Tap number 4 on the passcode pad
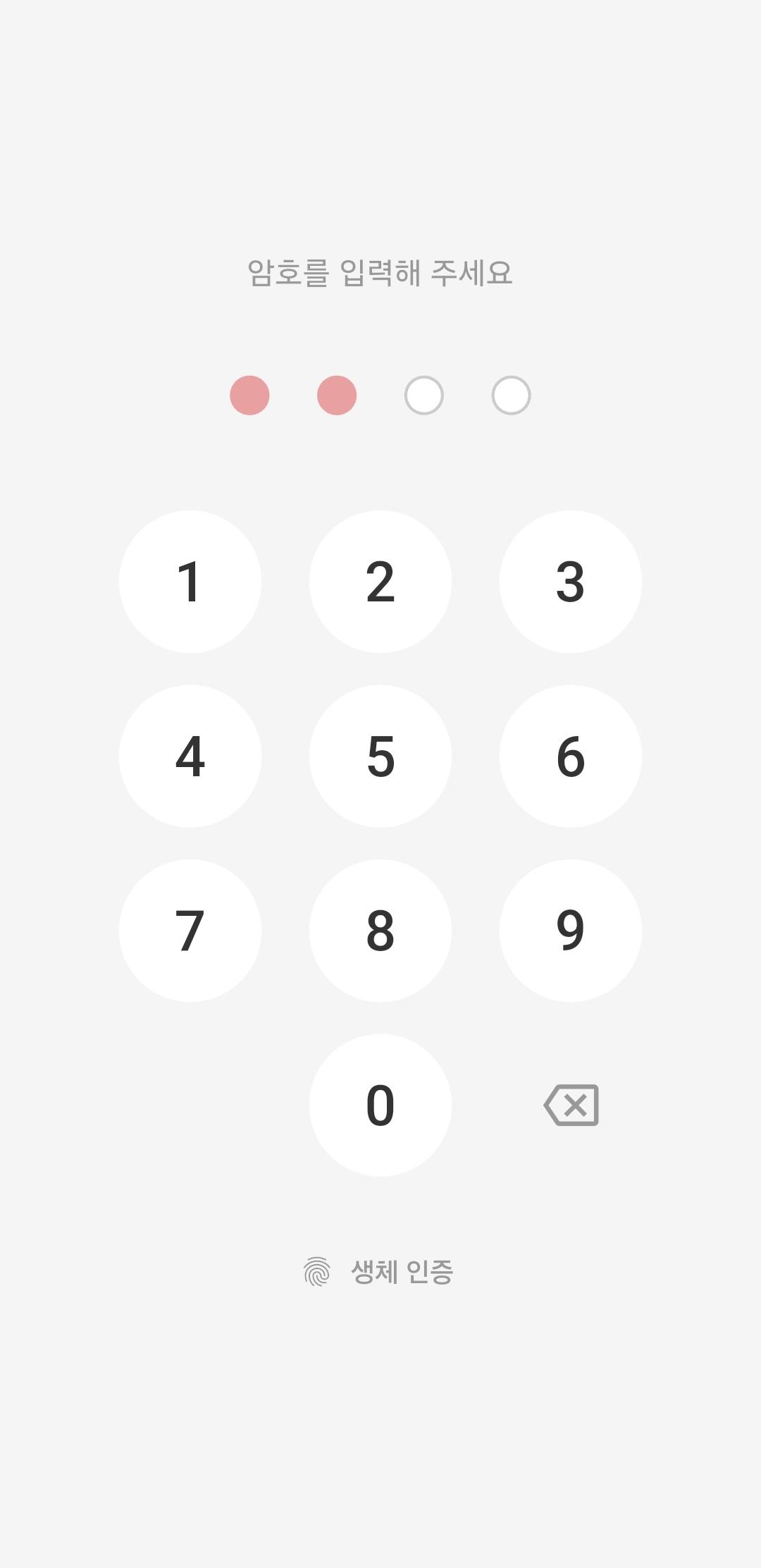 click(190, 756)
